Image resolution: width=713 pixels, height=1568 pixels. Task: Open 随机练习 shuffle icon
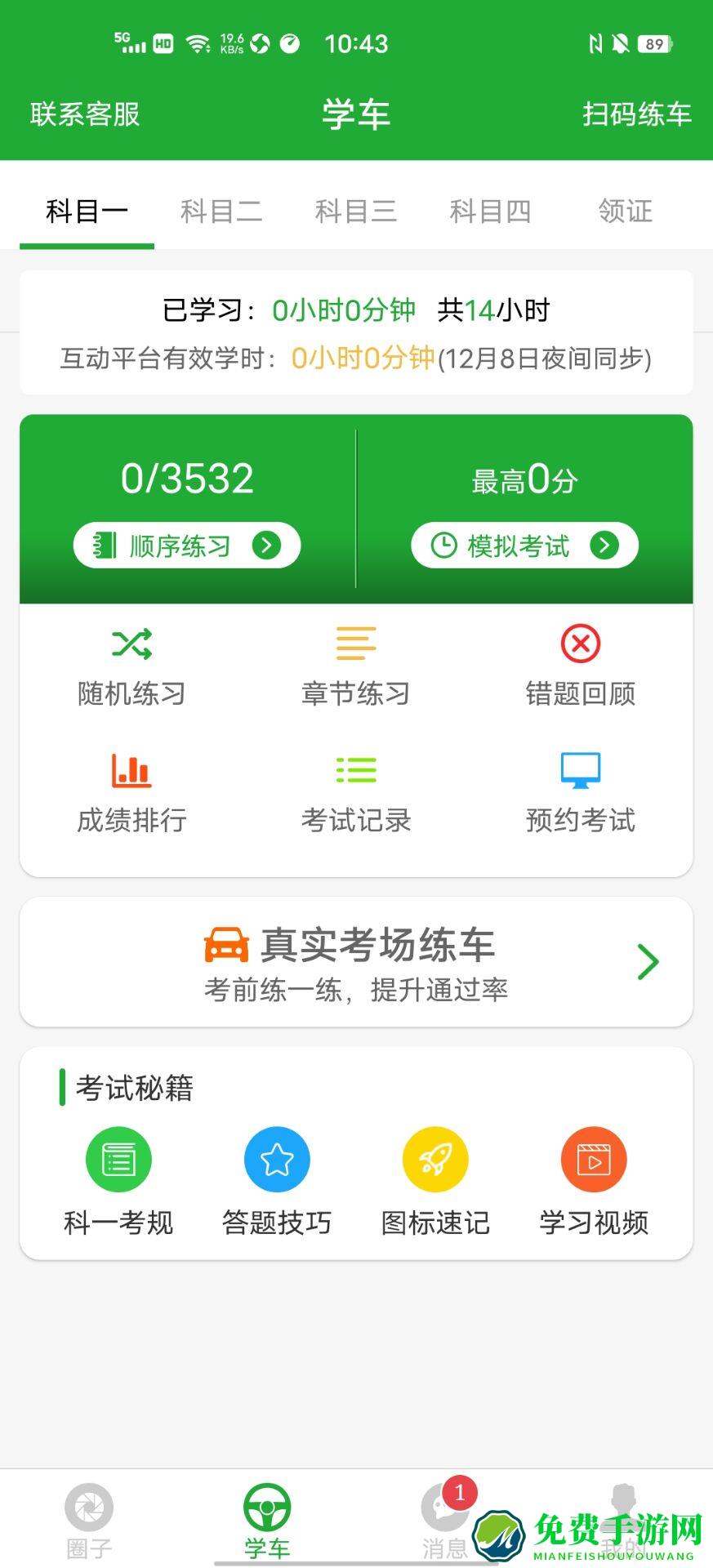(132, 646)
